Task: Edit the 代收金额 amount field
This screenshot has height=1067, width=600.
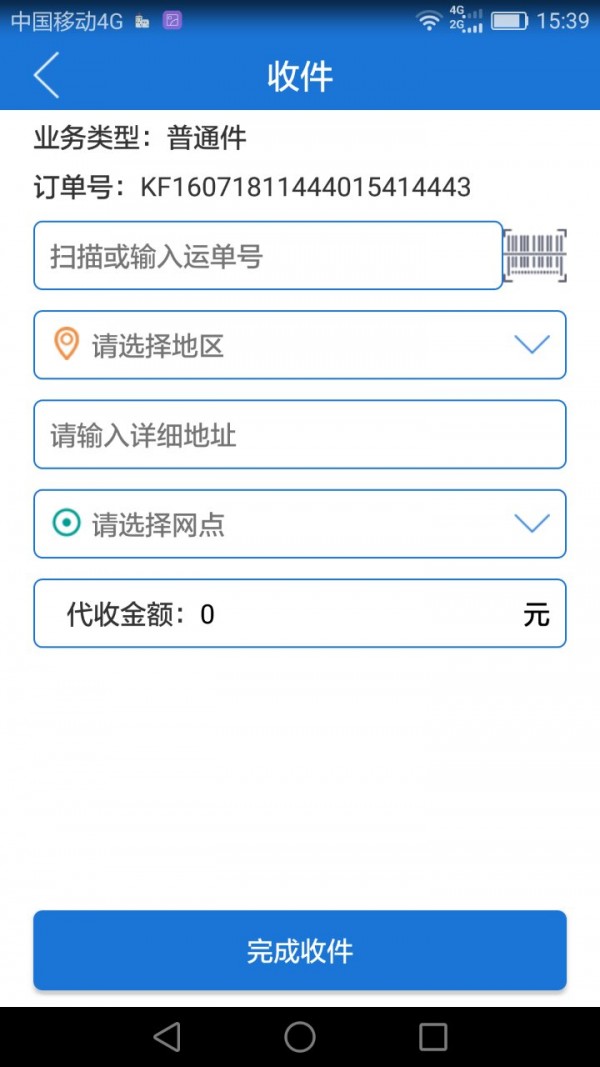Action: click(300, 614)
